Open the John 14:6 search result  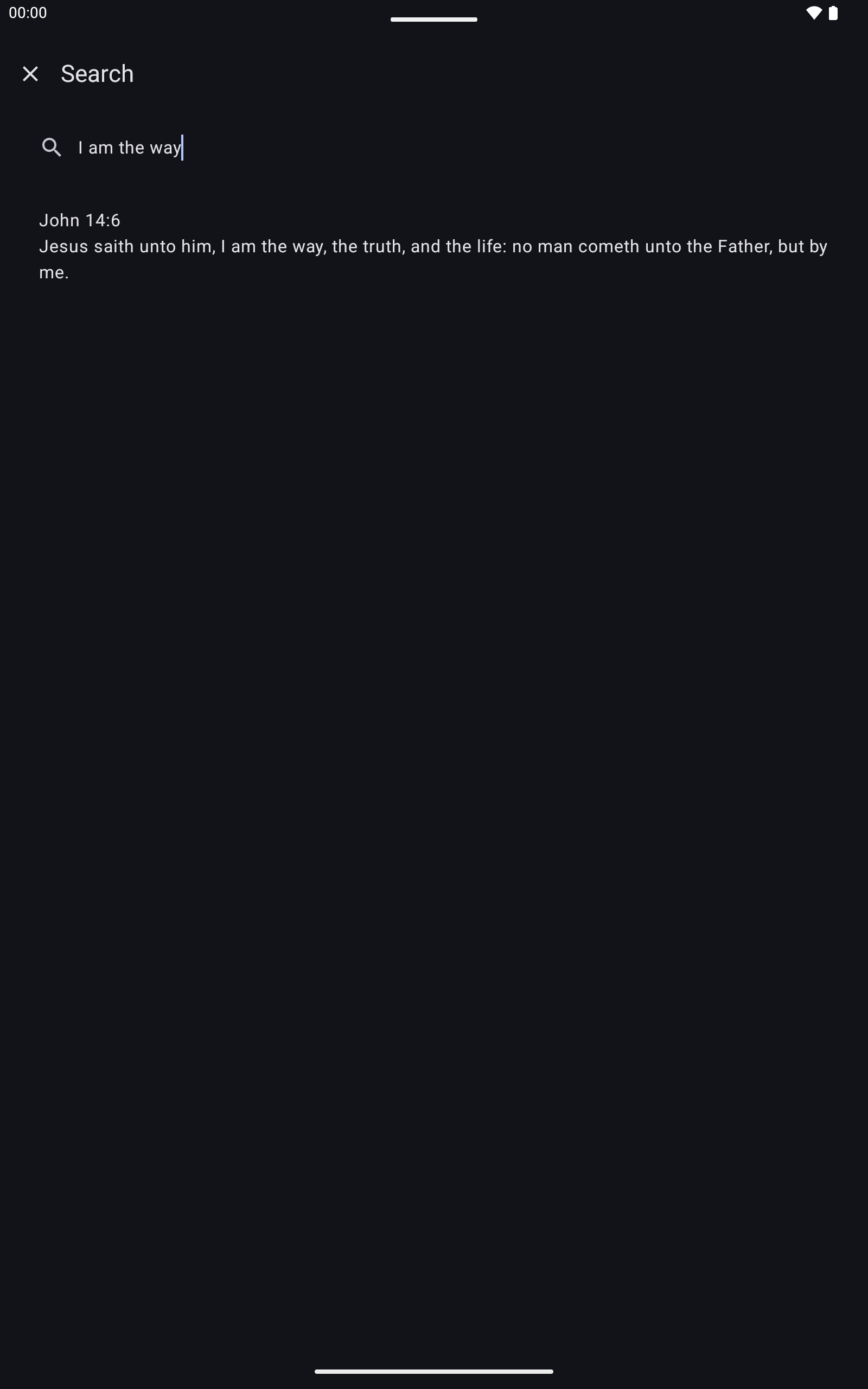pyautogui.click(x=433, y=246)
